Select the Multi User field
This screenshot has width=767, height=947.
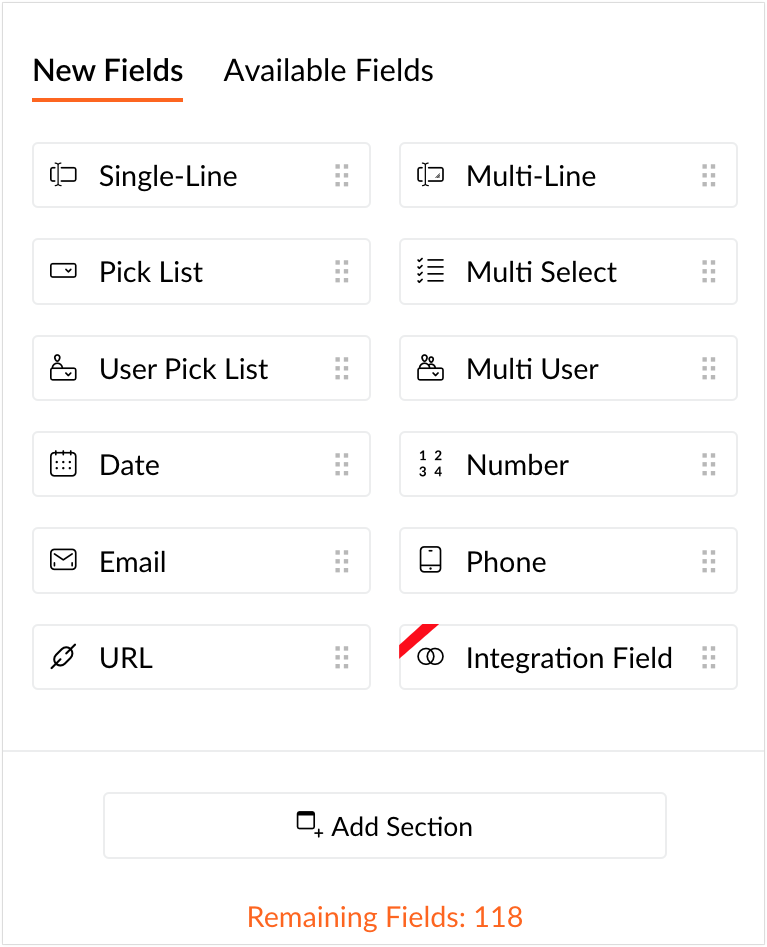(567, 369)
